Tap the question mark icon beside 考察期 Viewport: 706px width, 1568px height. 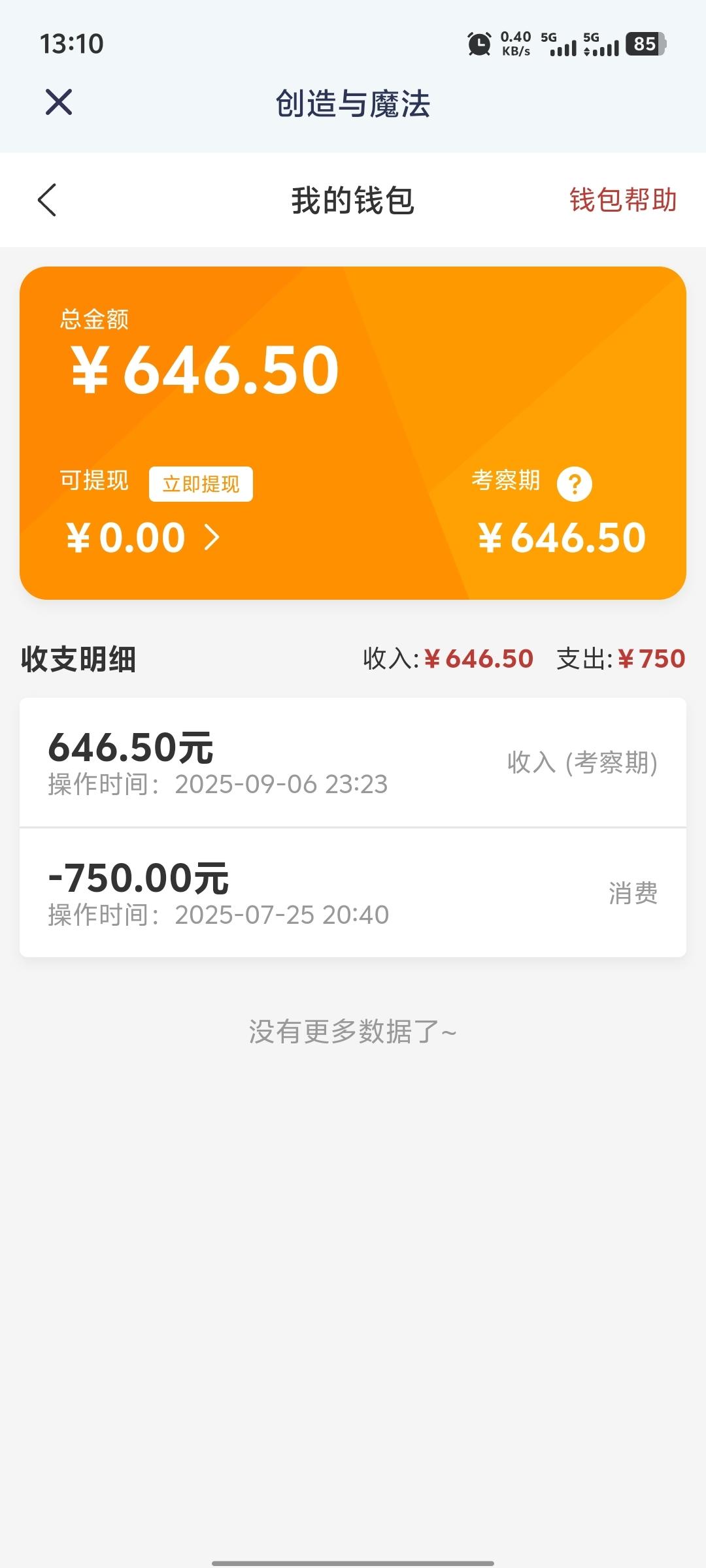tap(574, 483)
